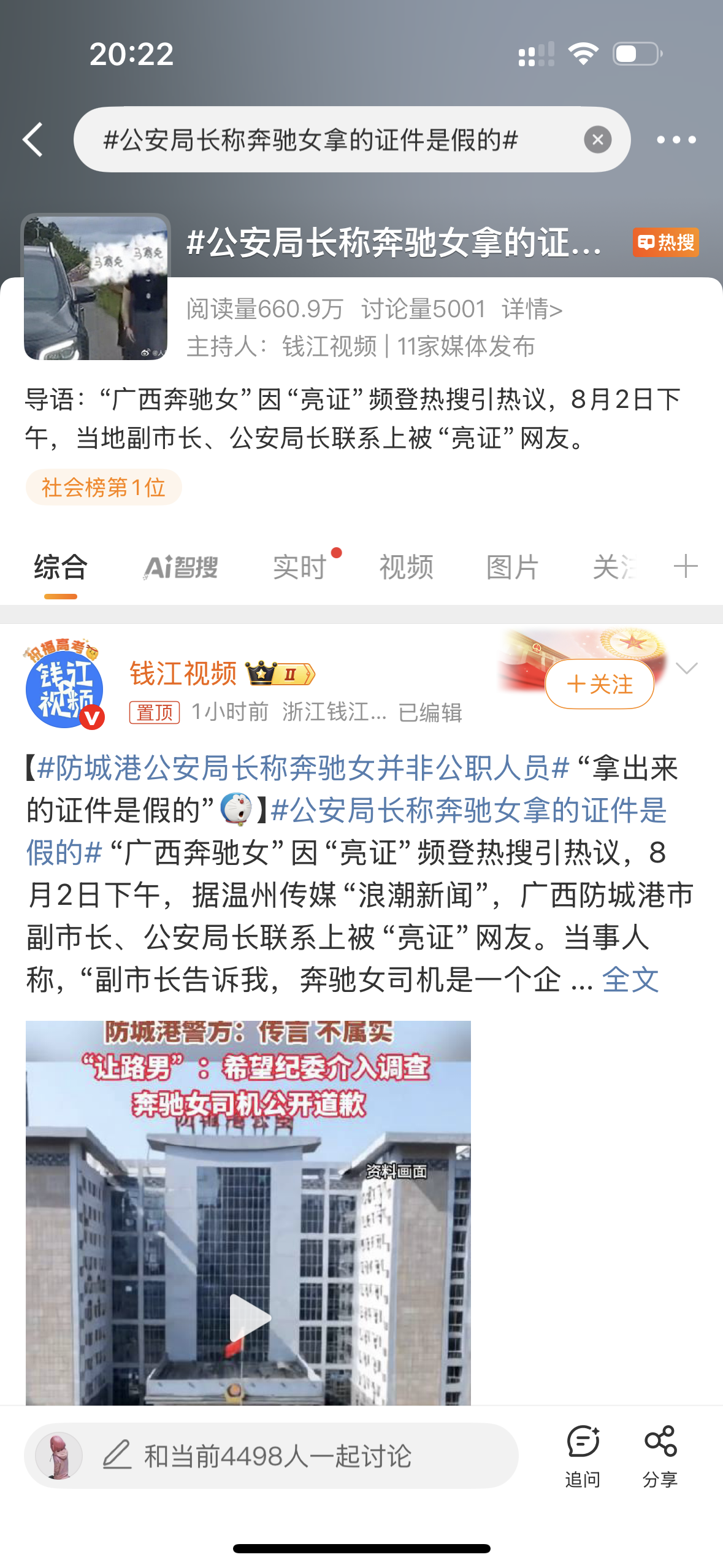Switch to the 视频 tab
723x1568 pixels.
tap(406, 567)
